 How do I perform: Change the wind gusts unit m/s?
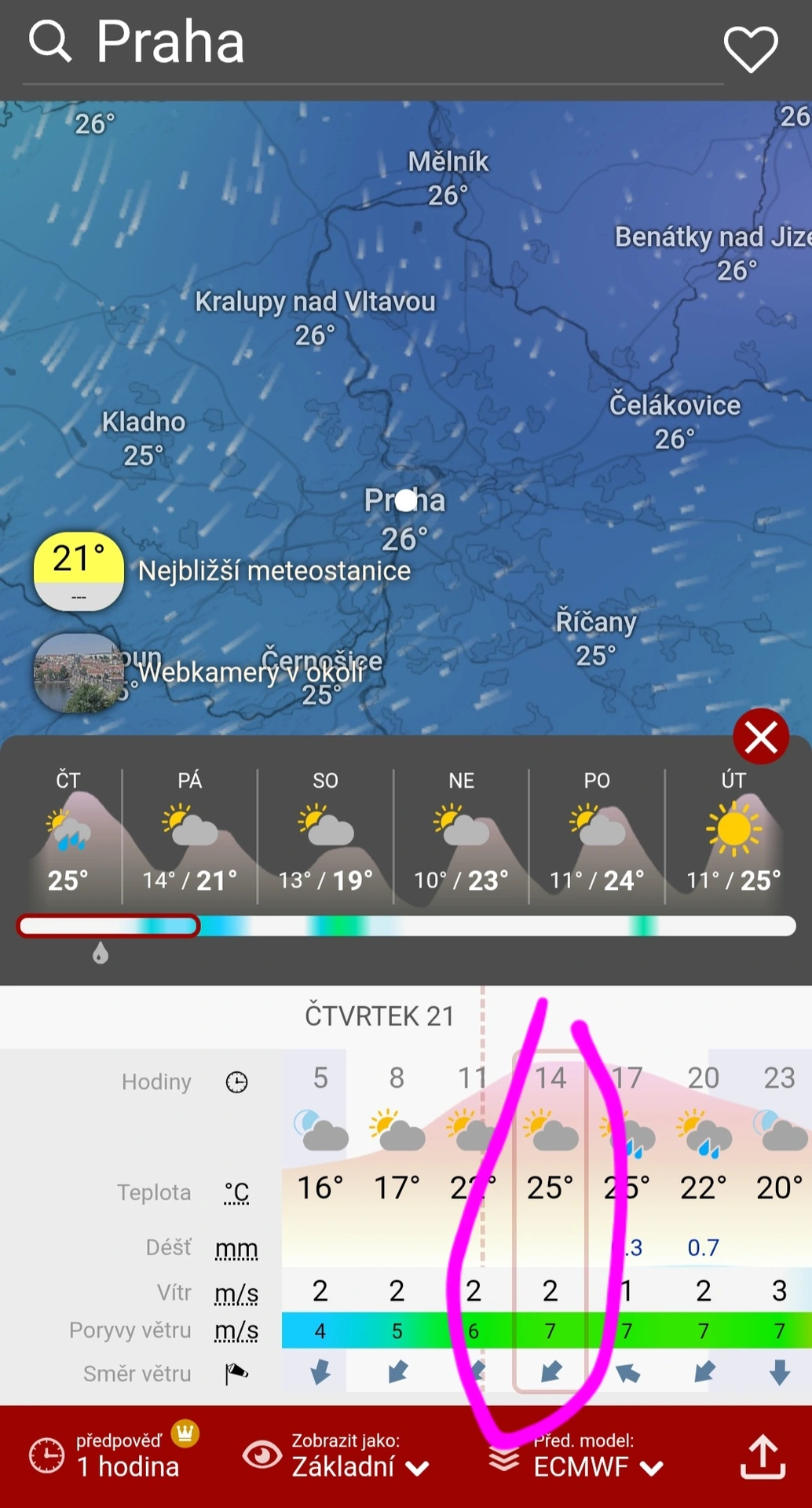tap(236, 1330)
